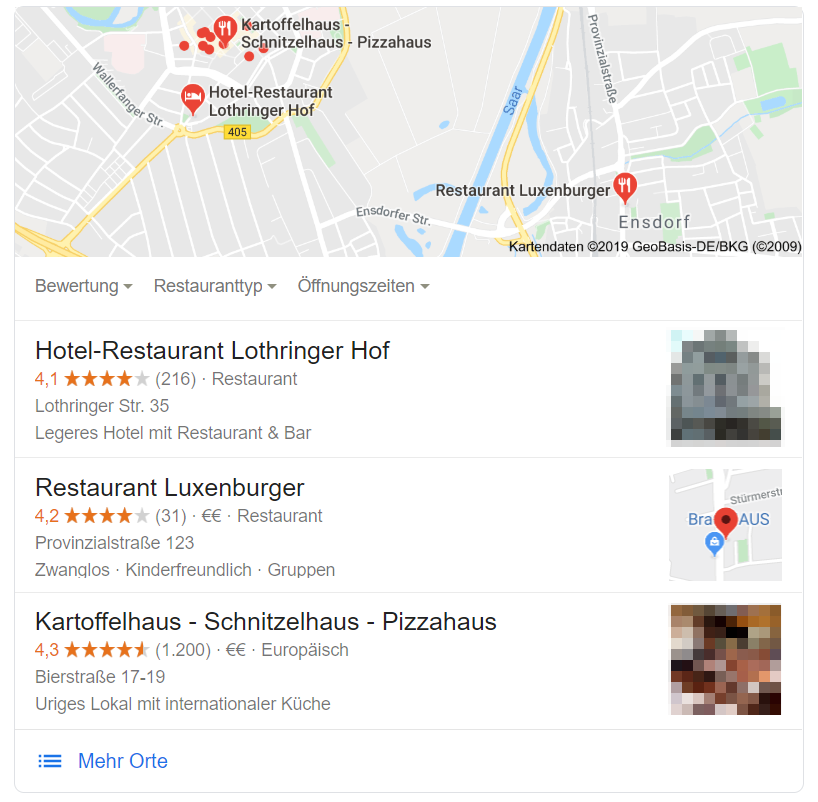Viewport: 818px width, 802px height.
Task: Open the Öffnungszeiten filter dropdown
Action: tap(363, 286)
